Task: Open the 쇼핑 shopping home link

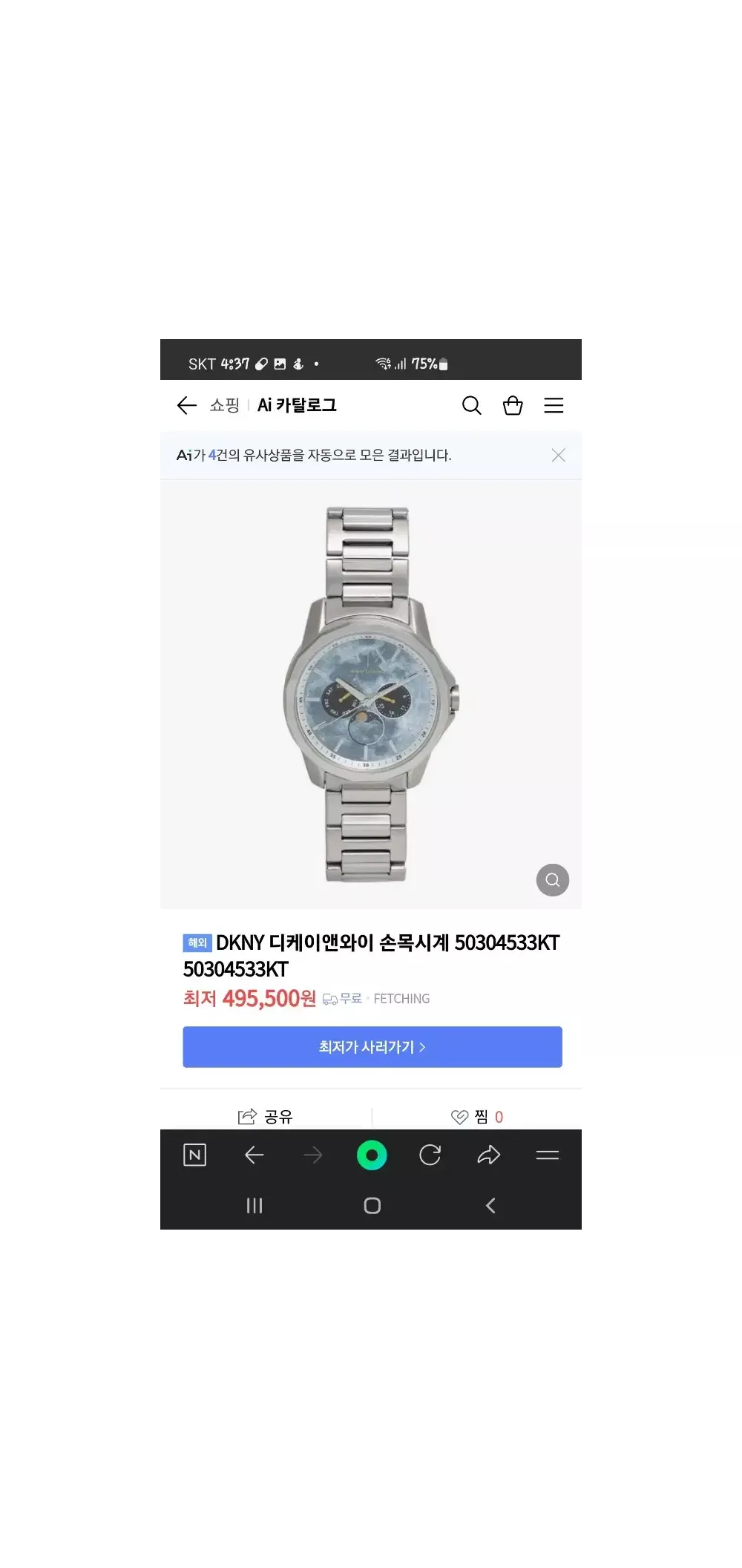Action: 224,405
